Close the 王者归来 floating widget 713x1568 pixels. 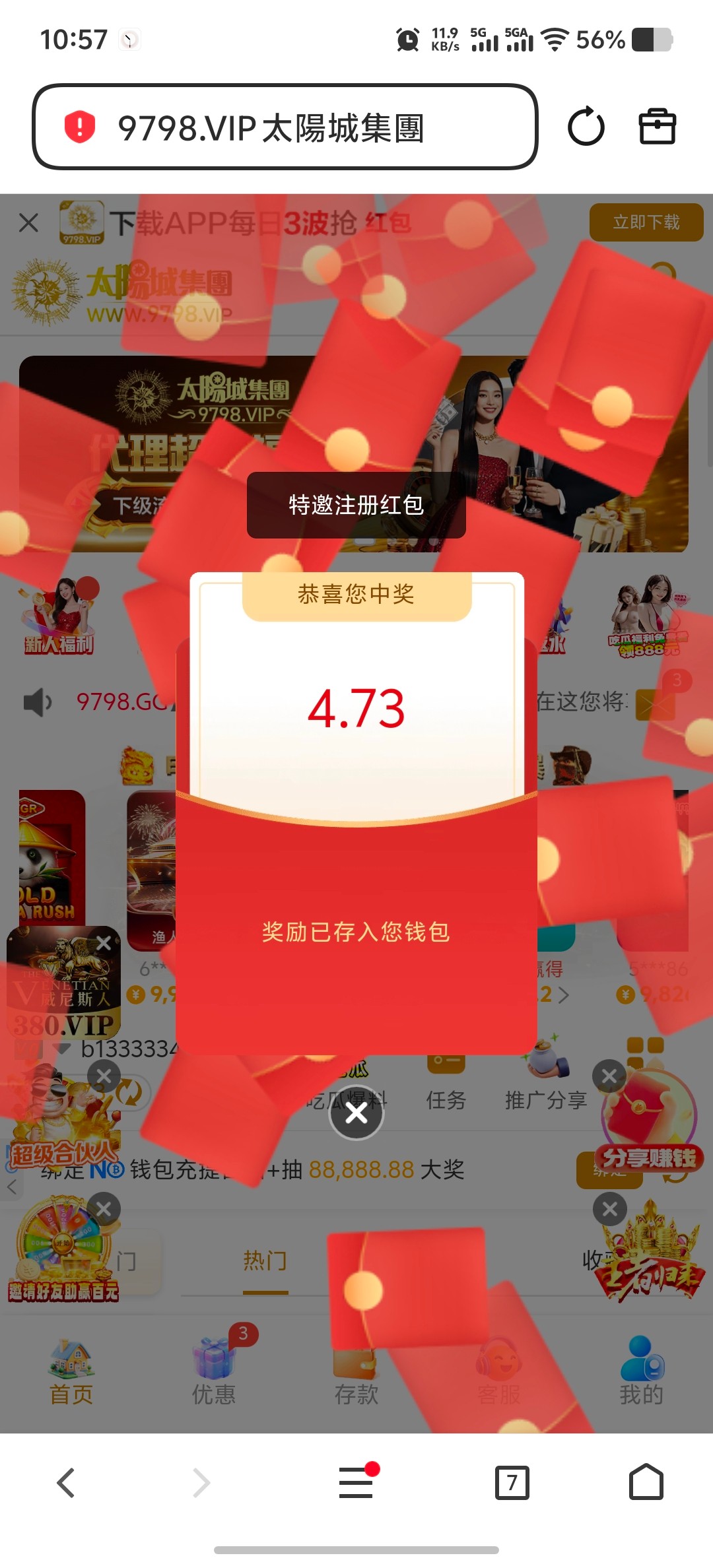[x=609, y=1209]
